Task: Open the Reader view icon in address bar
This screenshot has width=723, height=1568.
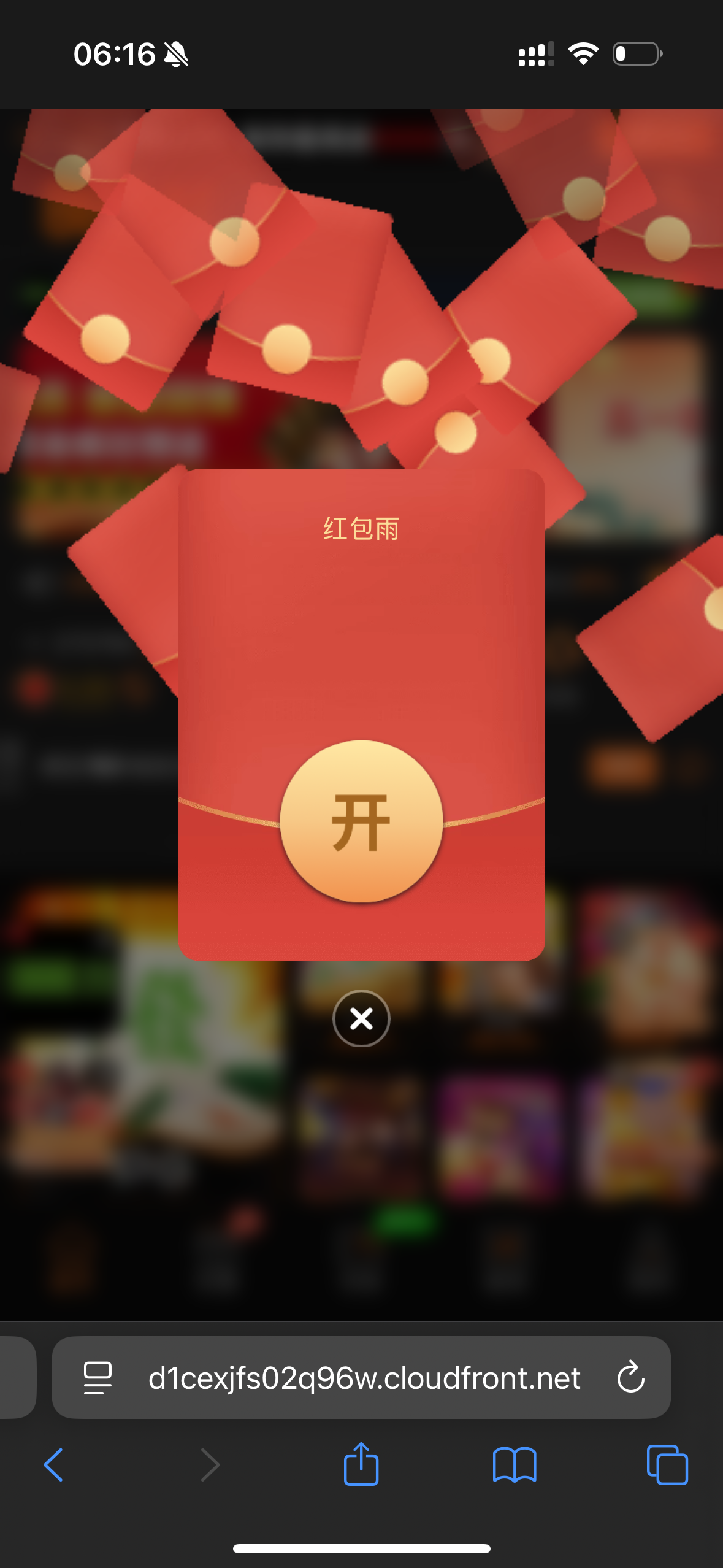Action: [97, 1377]
